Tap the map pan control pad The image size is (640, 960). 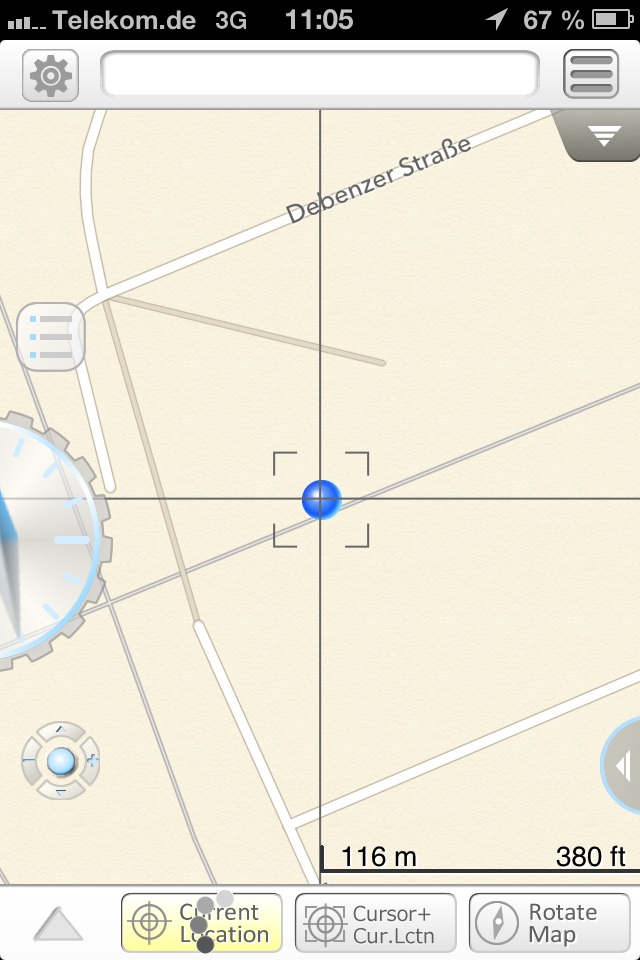click(61, 762)
